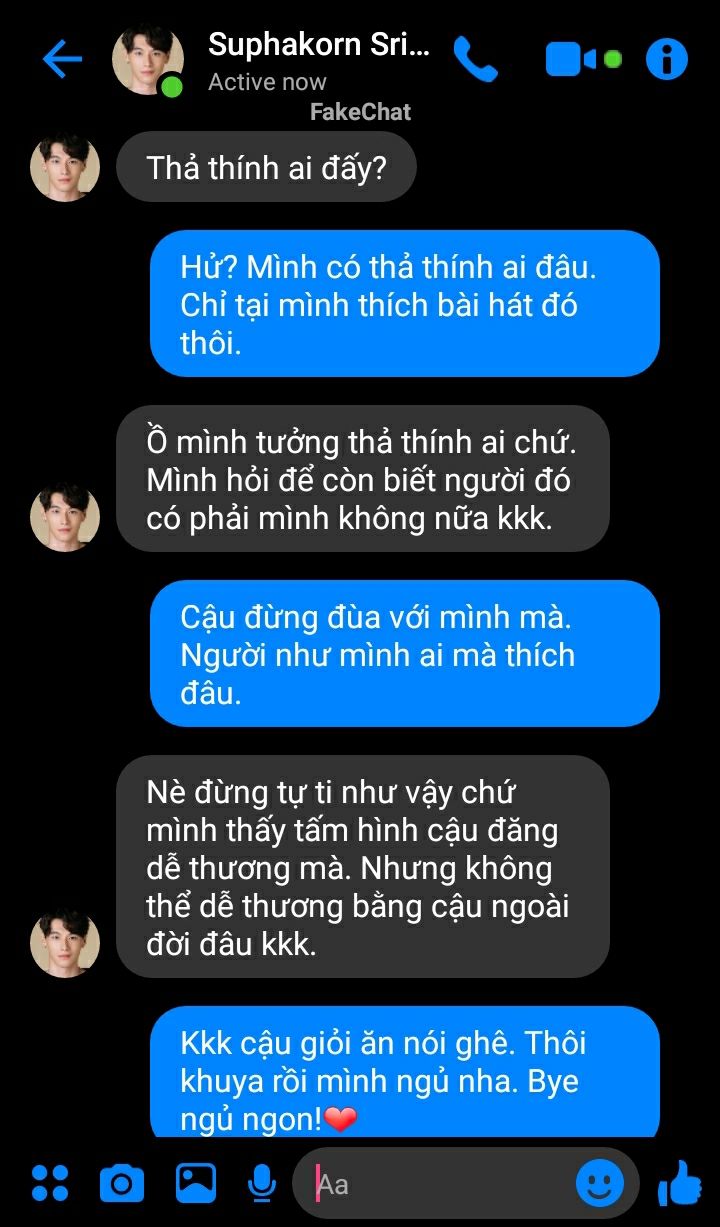The height and width of the screenshot is (1227, 720).
Task: Open the photo gallery picker
Action: pyautogui.click(x=195, y=1184)
